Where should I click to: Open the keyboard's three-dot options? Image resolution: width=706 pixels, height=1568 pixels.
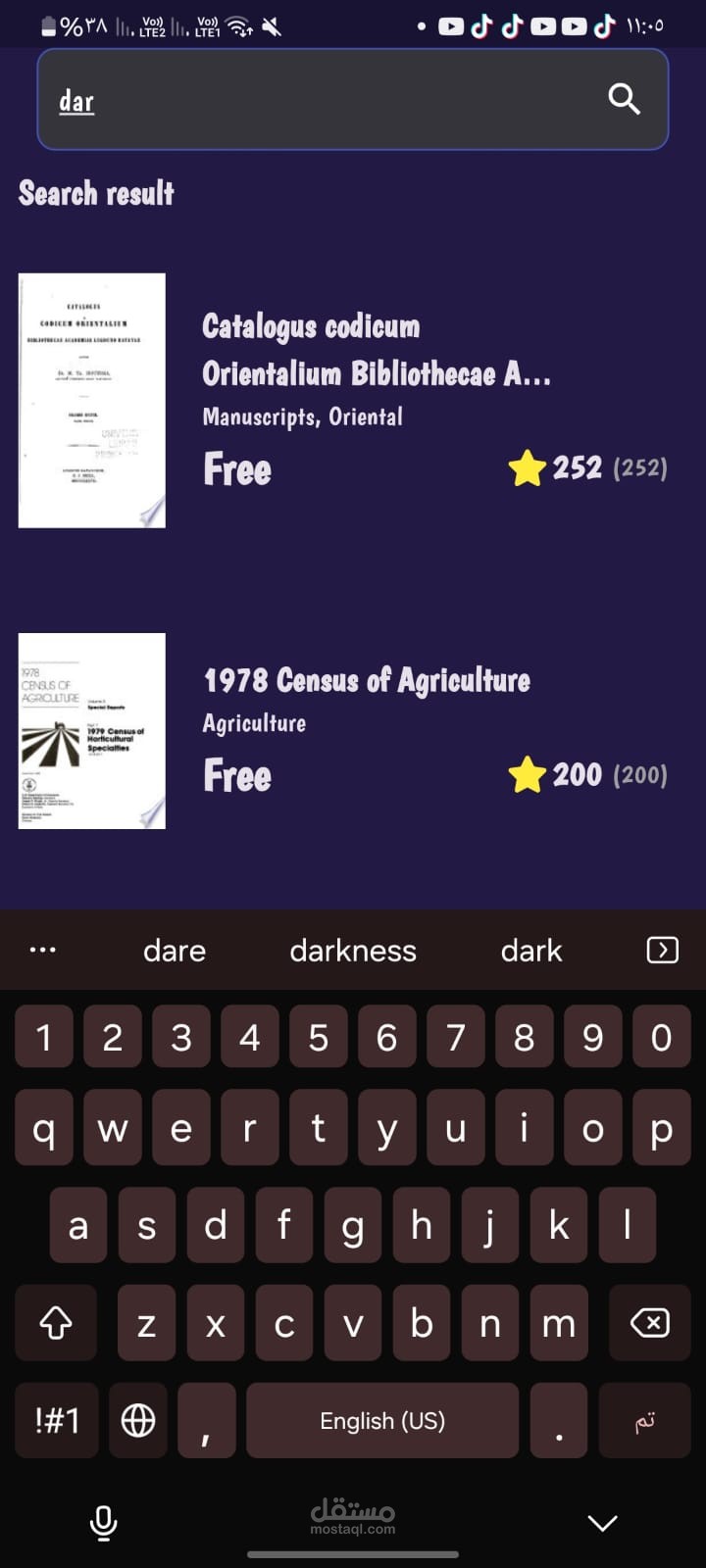click(x=43, y=950)
